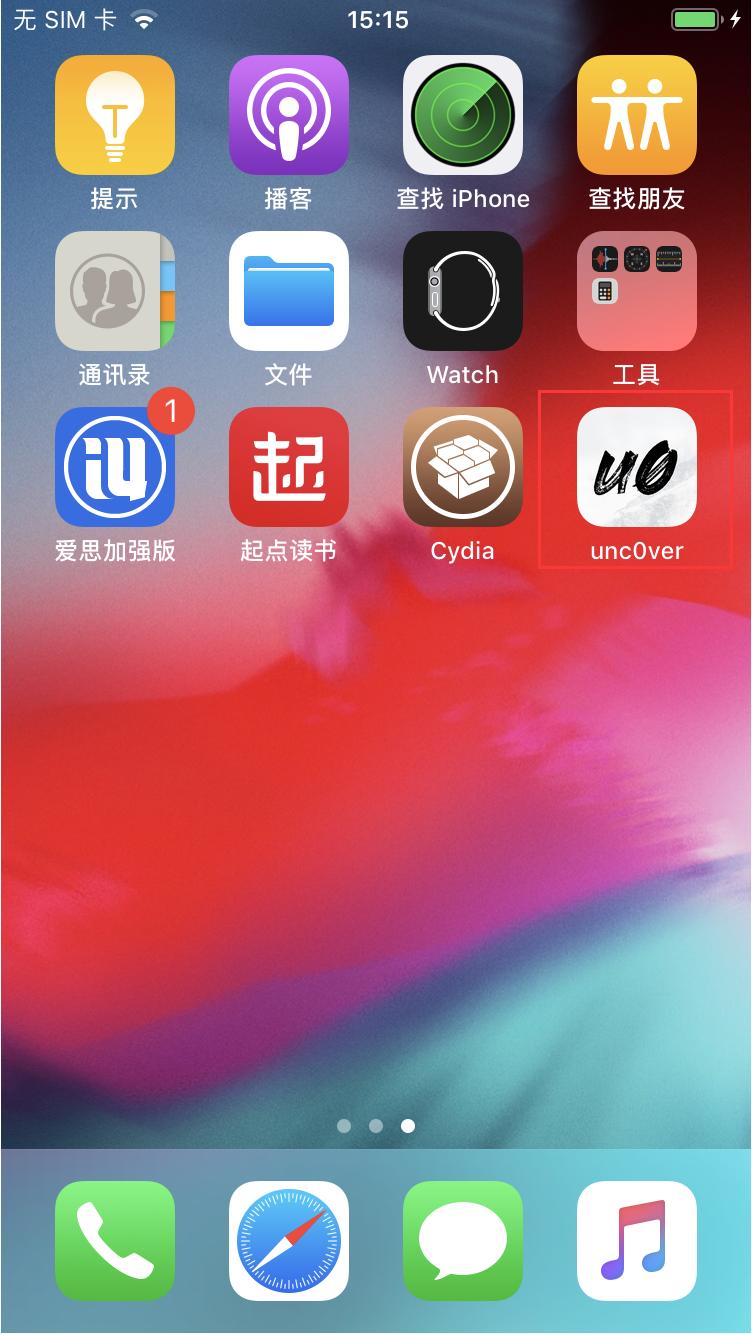
Task: Open the 爱思加强版 app
Action: click(114, 467)
